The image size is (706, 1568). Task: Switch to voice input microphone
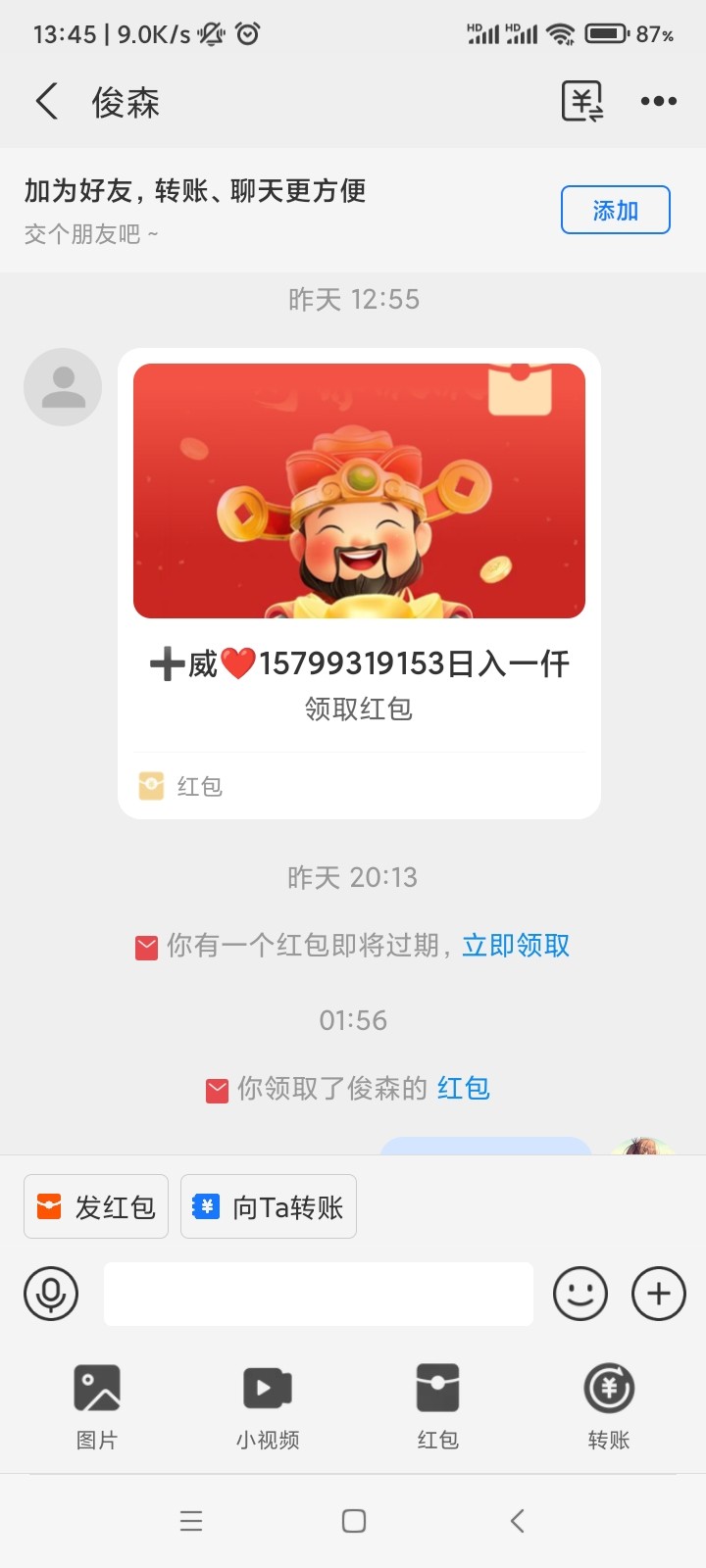(x=51, y=1294)
